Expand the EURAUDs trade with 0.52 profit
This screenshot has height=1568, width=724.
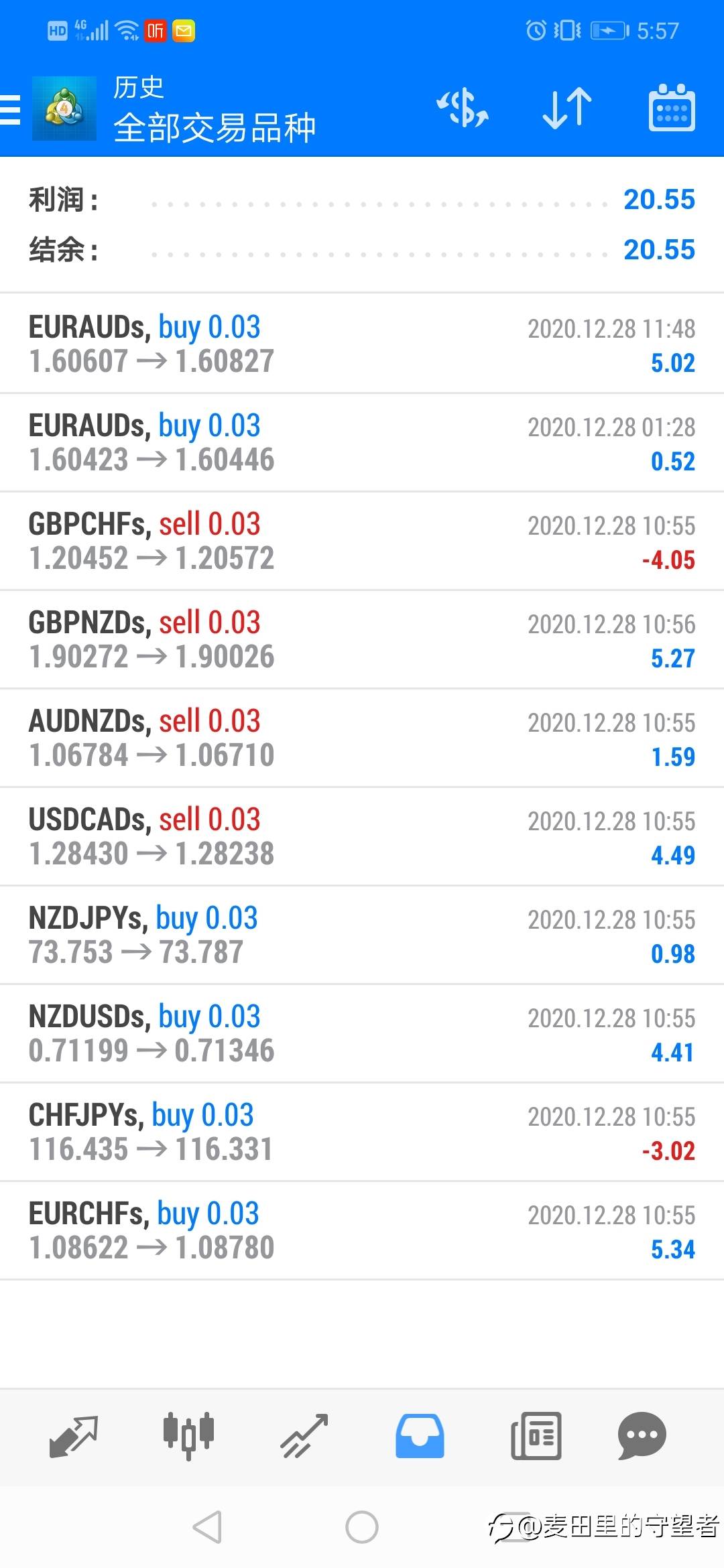coord(362,442)
